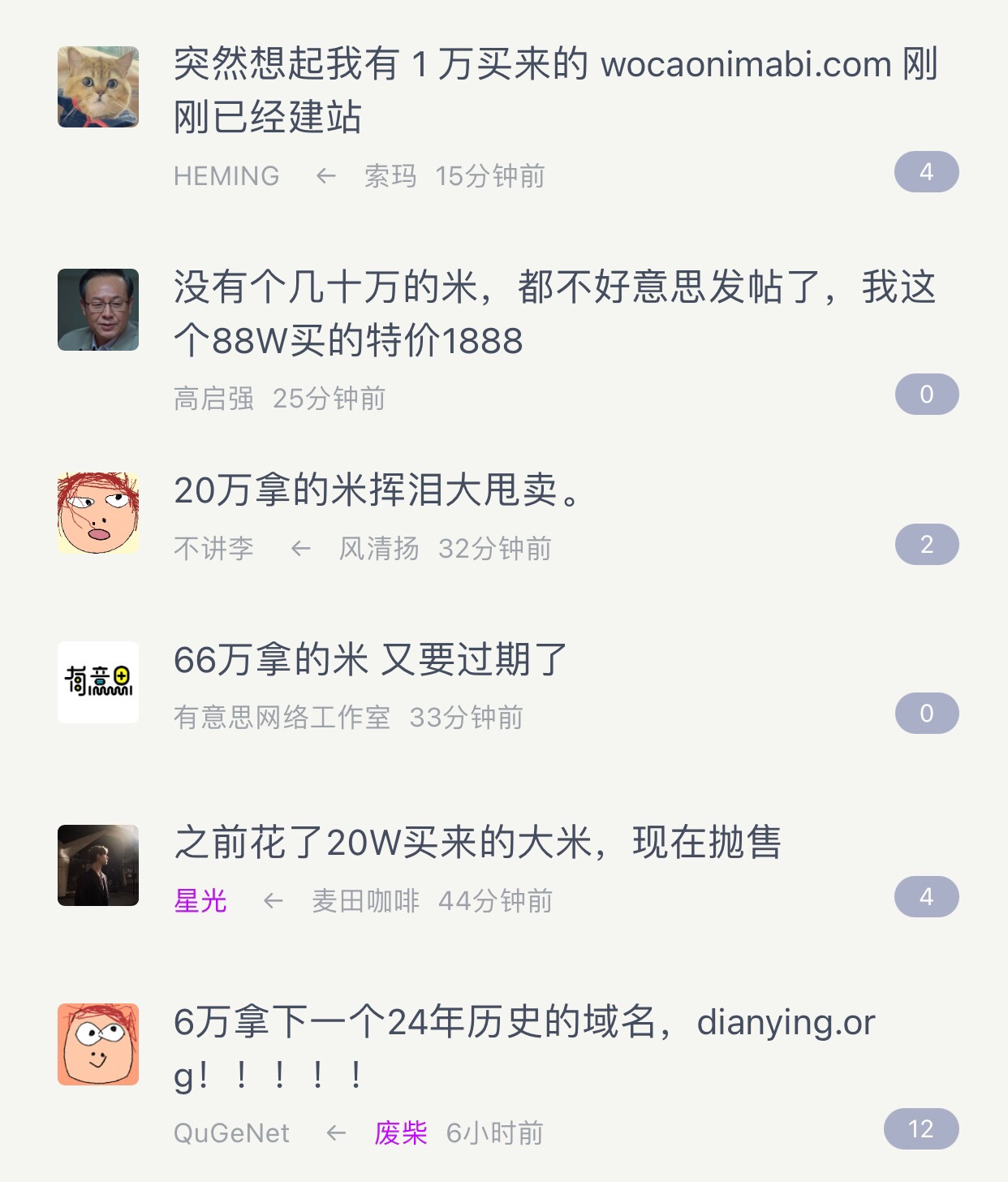The width and height of the screenshot is (1008, 1182).
Task: Select the purple username 星光
Action: [200, 901]
